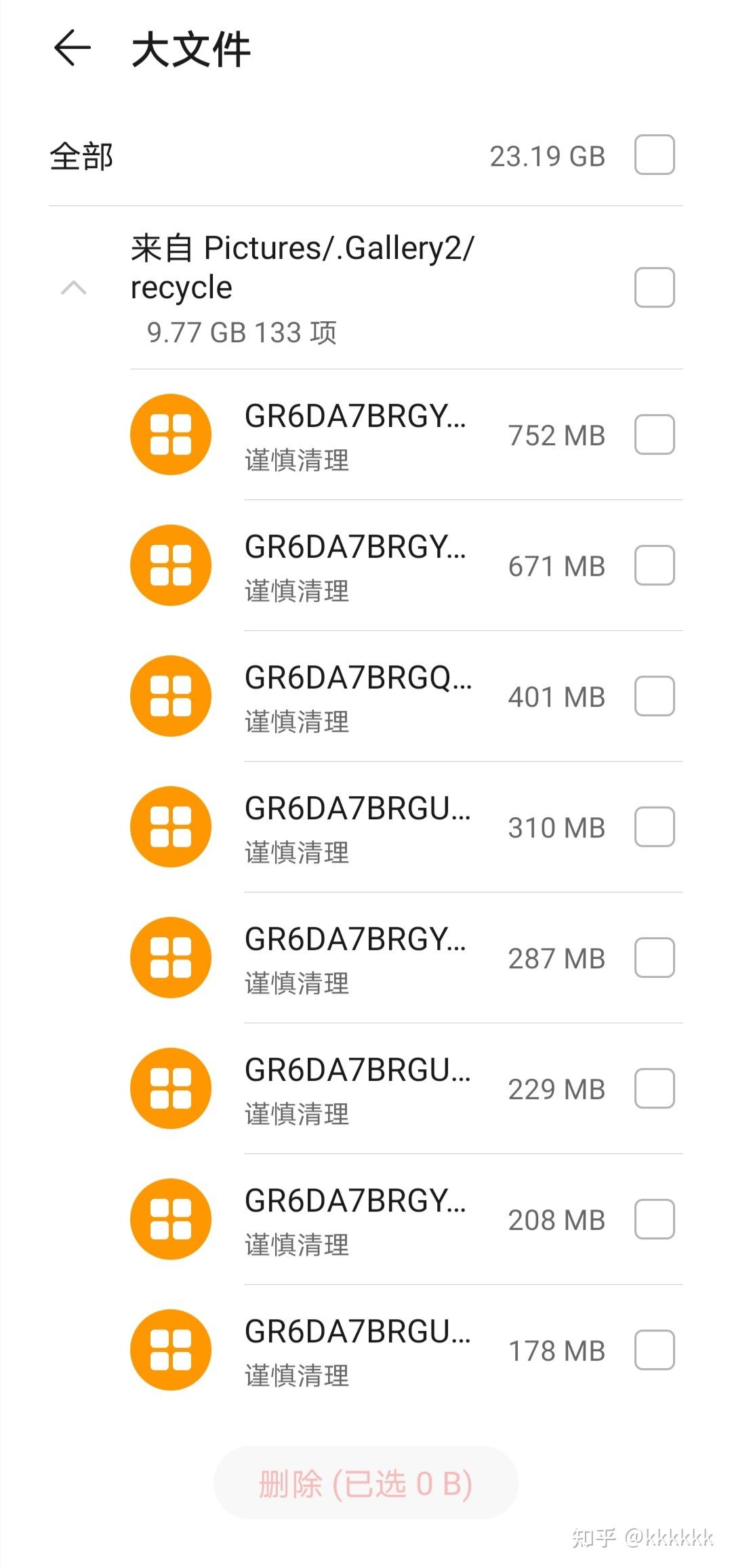The height and width of the screenshot is (1568, 732).
Task: Go back from the 大文件 screen
Action: pyautogui.click(x=72, y=49)
